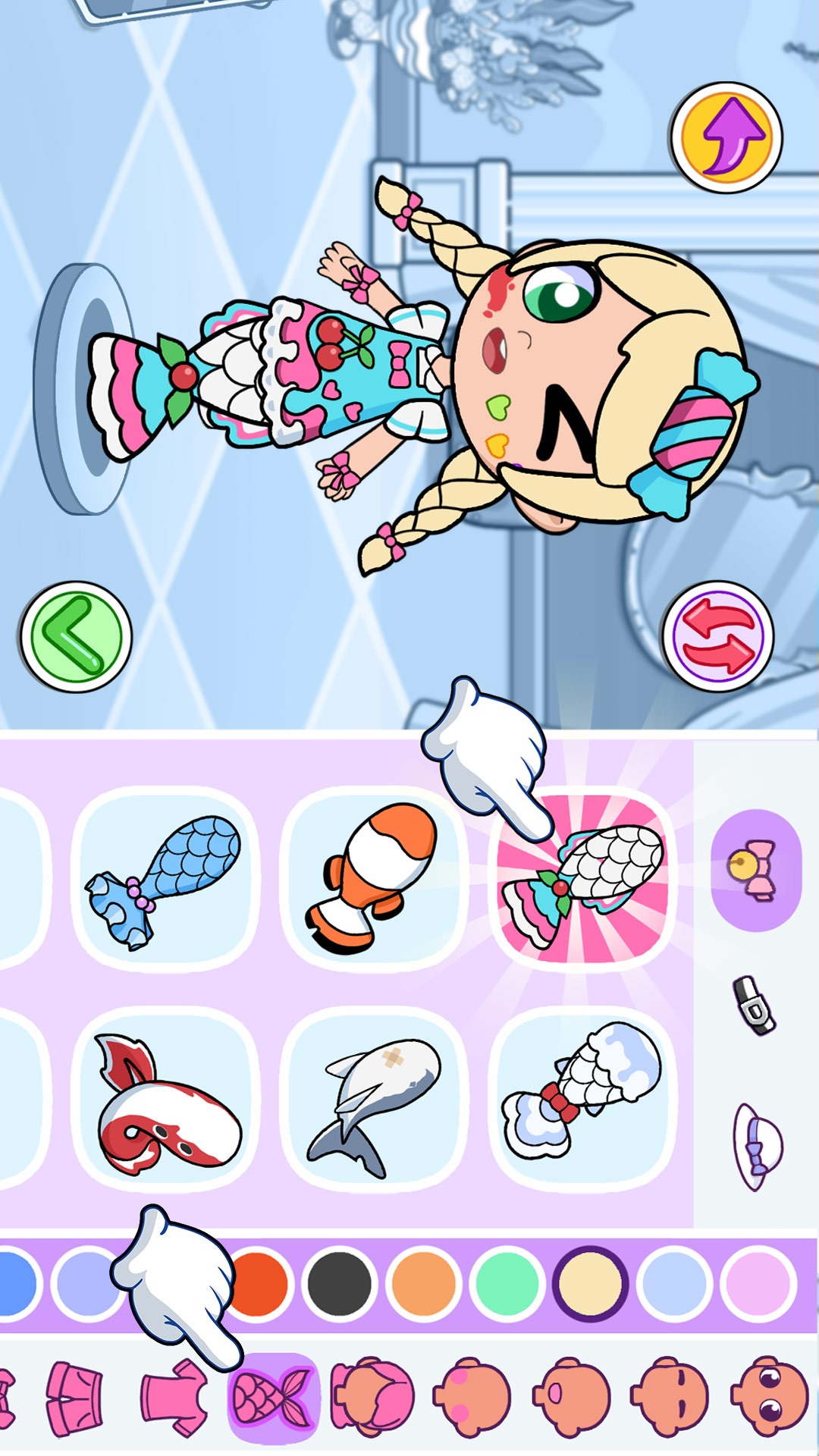
Task: Open the hat side tab
Action: point(755,1145)
